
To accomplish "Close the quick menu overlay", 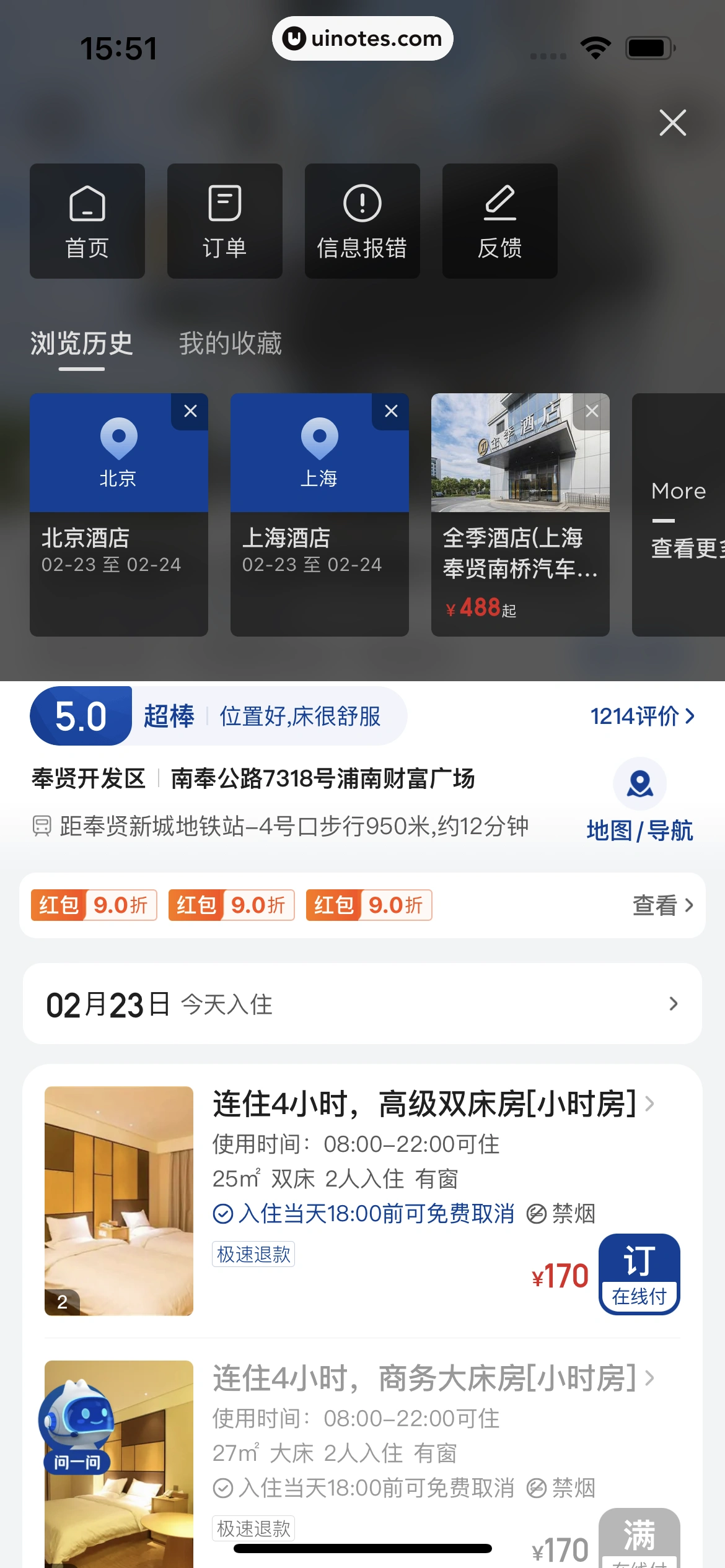I will click(x=672, y=123).
